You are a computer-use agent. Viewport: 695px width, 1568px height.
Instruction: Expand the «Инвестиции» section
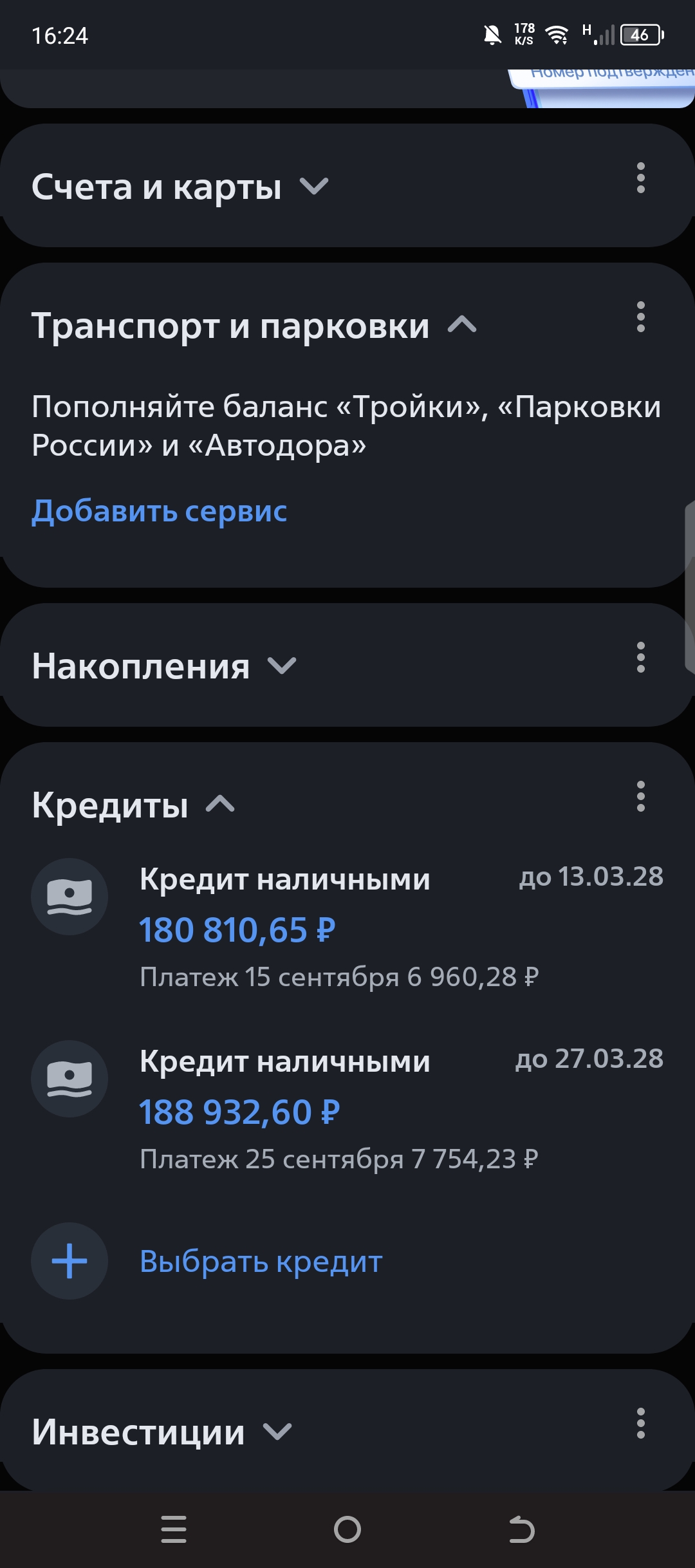pos(162,1432)
